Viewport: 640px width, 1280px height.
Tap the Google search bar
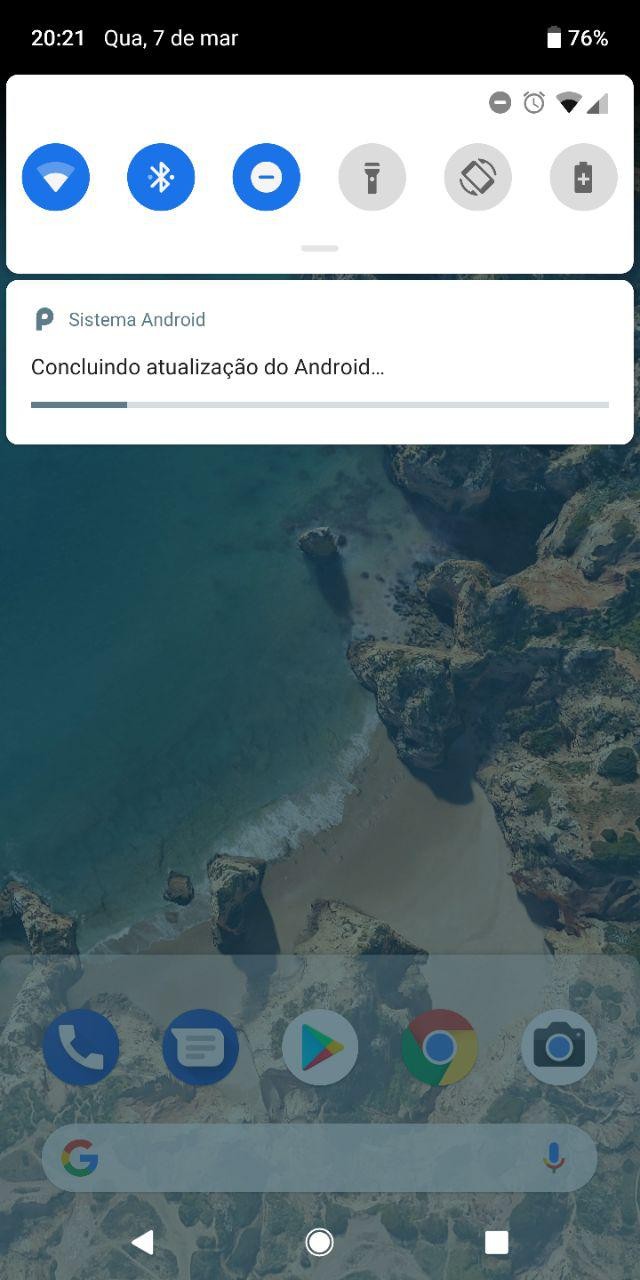[300, 1158]
